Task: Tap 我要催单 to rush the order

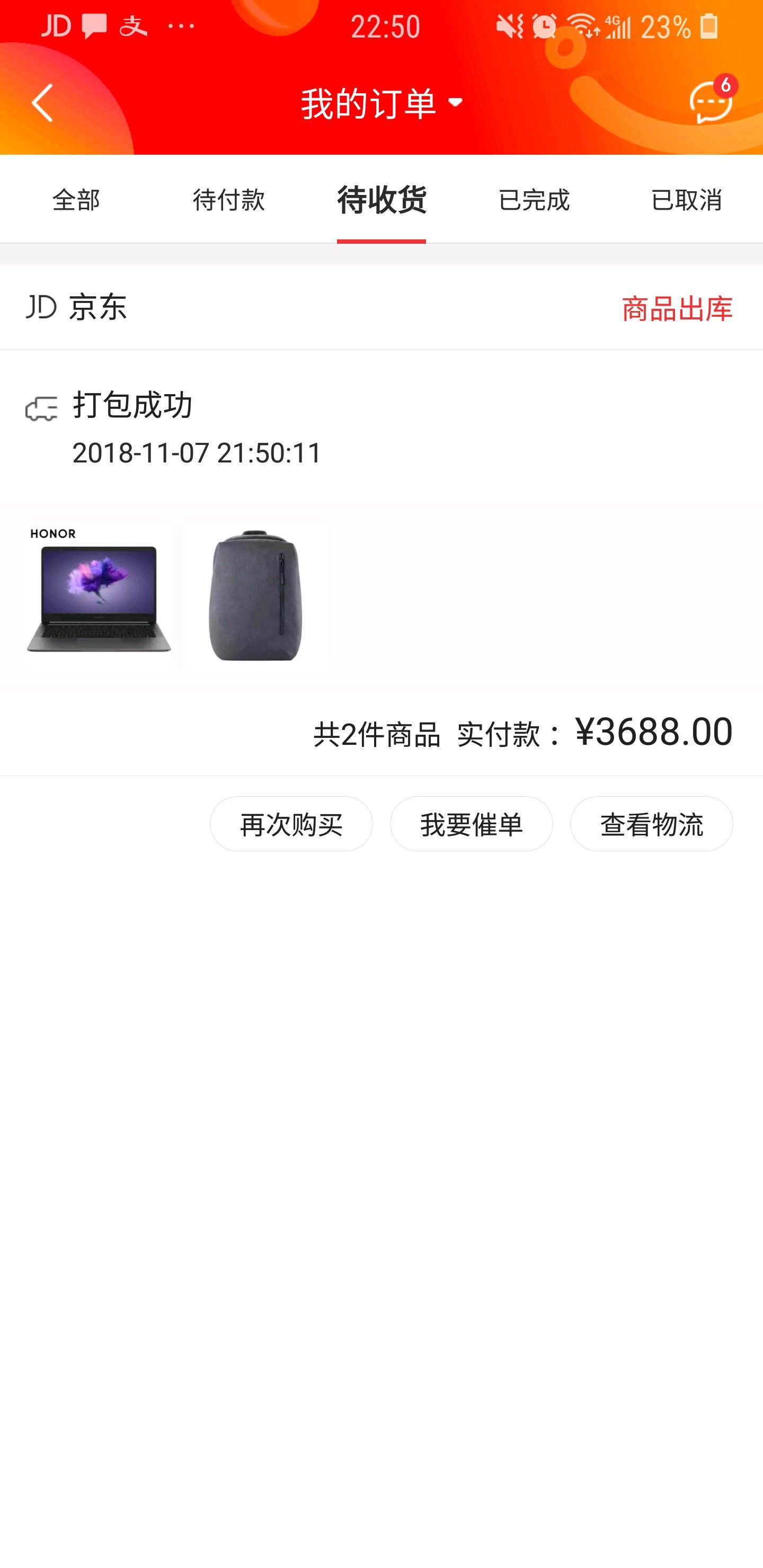Action: pyautogui.click(x=472, y=824)
